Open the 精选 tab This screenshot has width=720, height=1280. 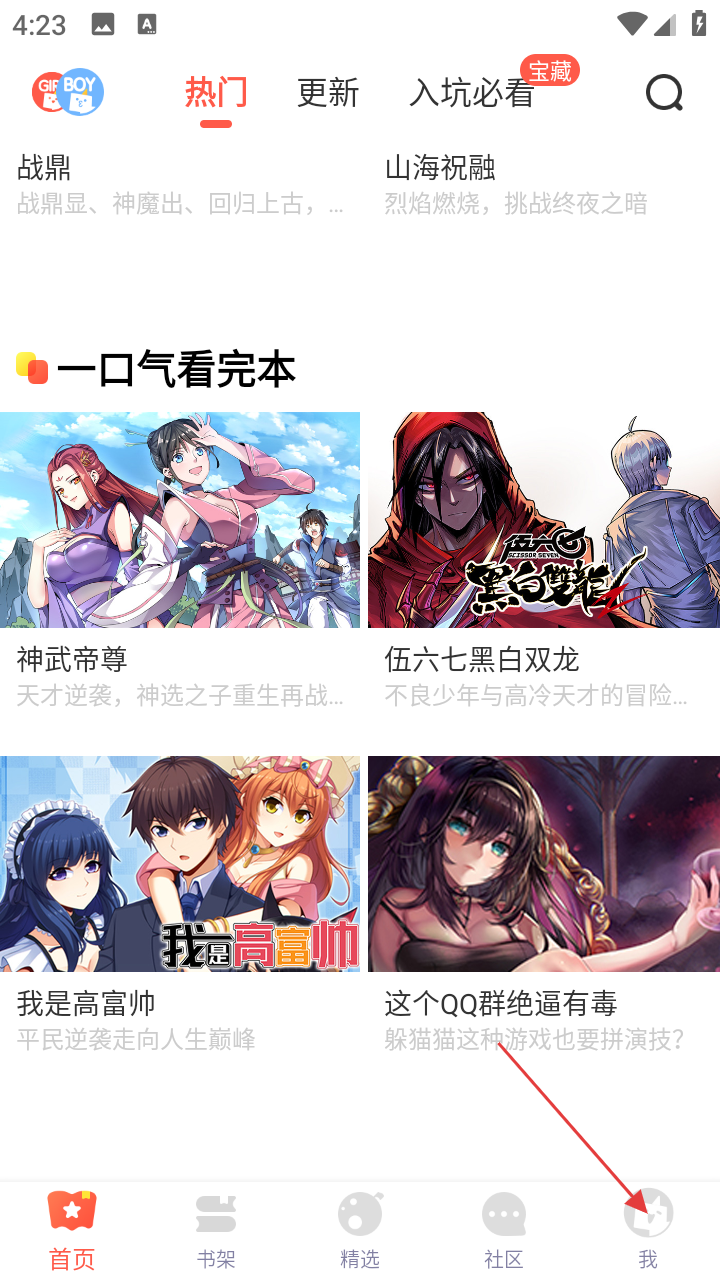360,1230
